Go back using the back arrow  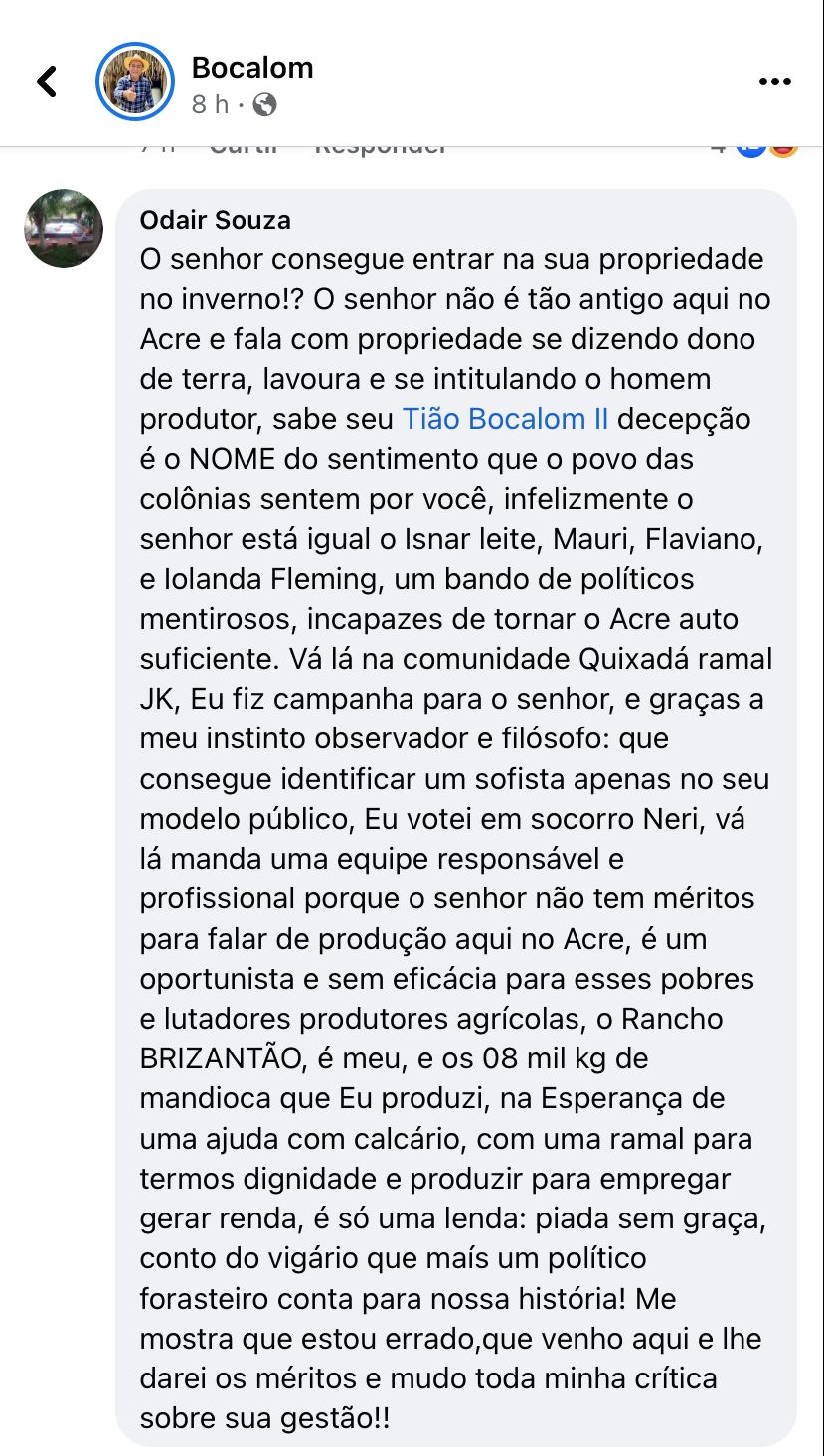[47, 81]
